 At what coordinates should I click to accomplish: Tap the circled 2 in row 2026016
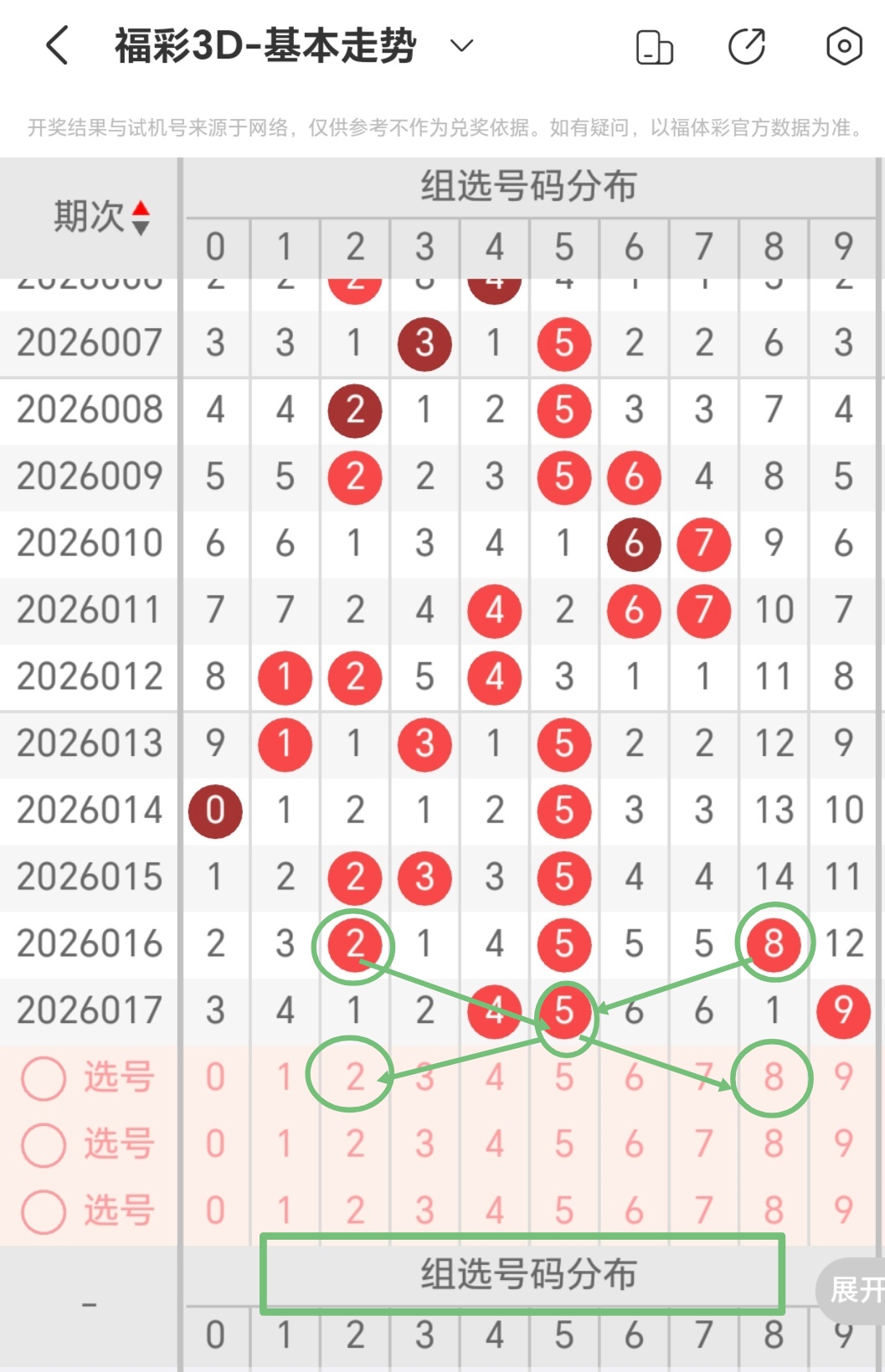pyautogui.click(x=355, y=944)
